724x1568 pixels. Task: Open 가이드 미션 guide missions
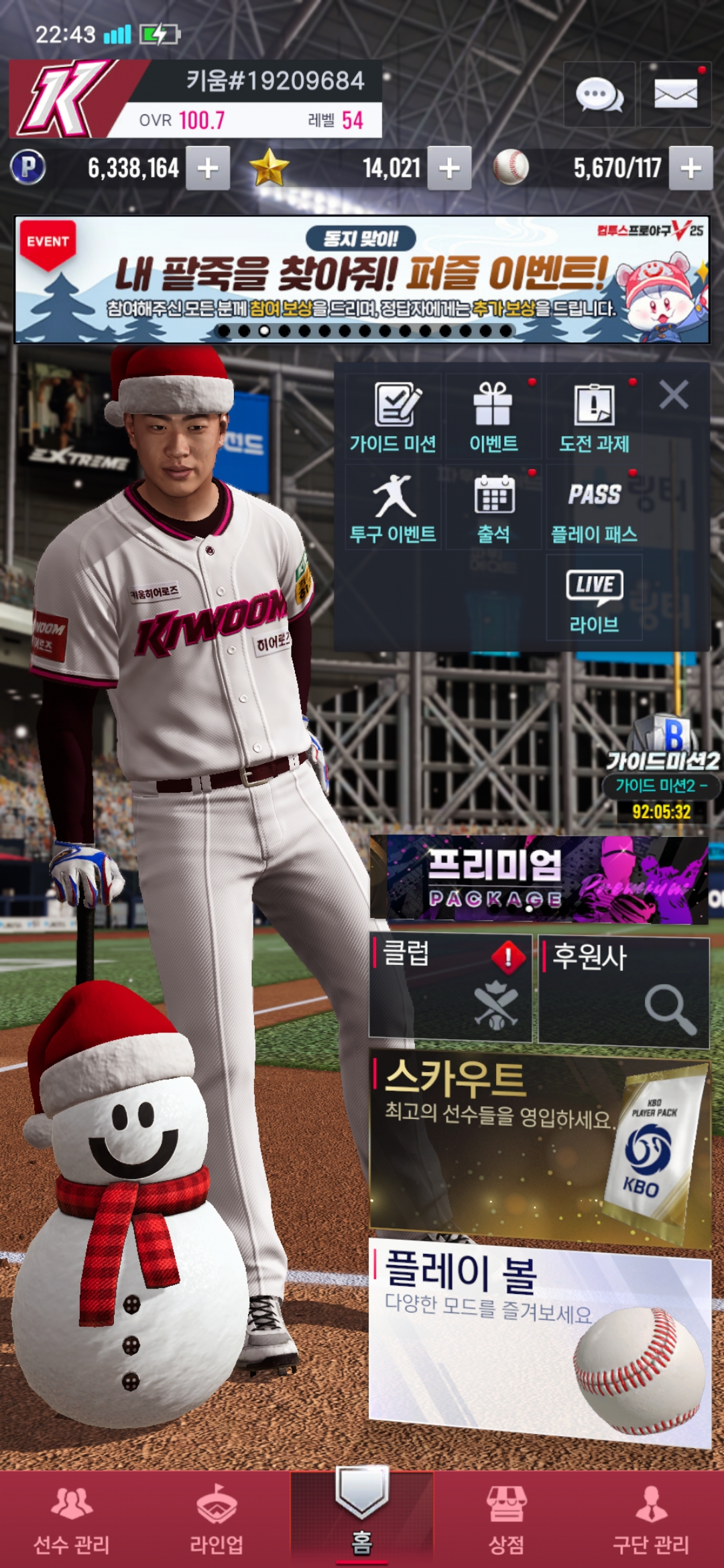(394, 417)
